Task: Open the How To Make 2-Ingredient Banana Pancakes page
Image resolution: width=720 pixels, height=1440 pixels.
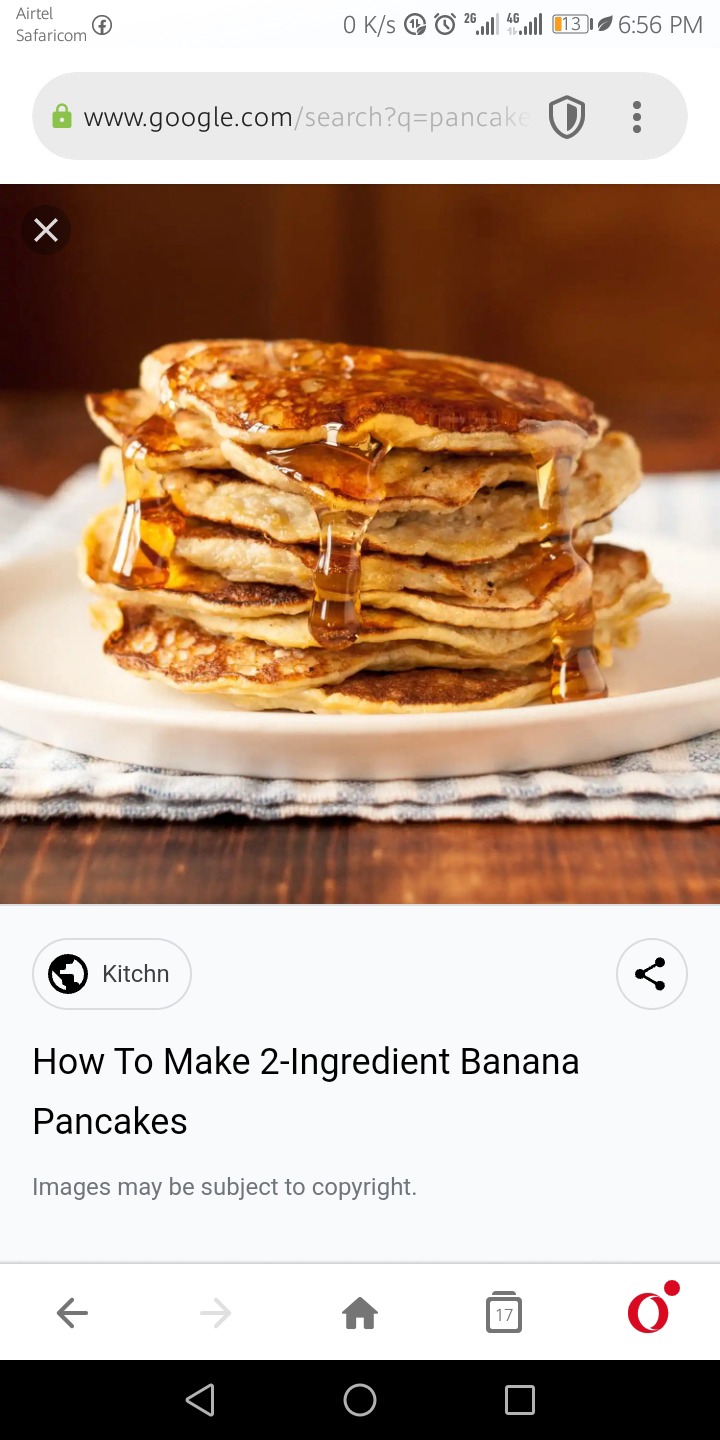Action: click(306, 1091)
